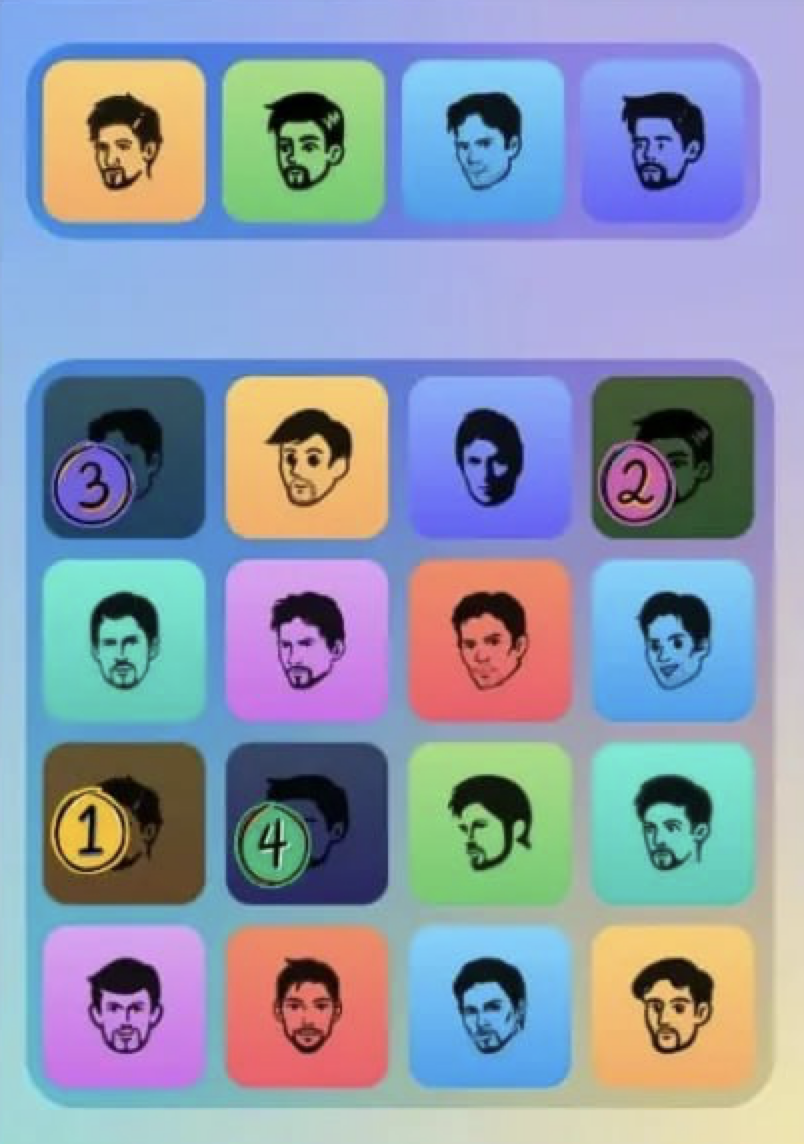Viewport: 804px width, 1144px height.
Task: Tap the darkened tile showing number 3
Action: point(124,457)
